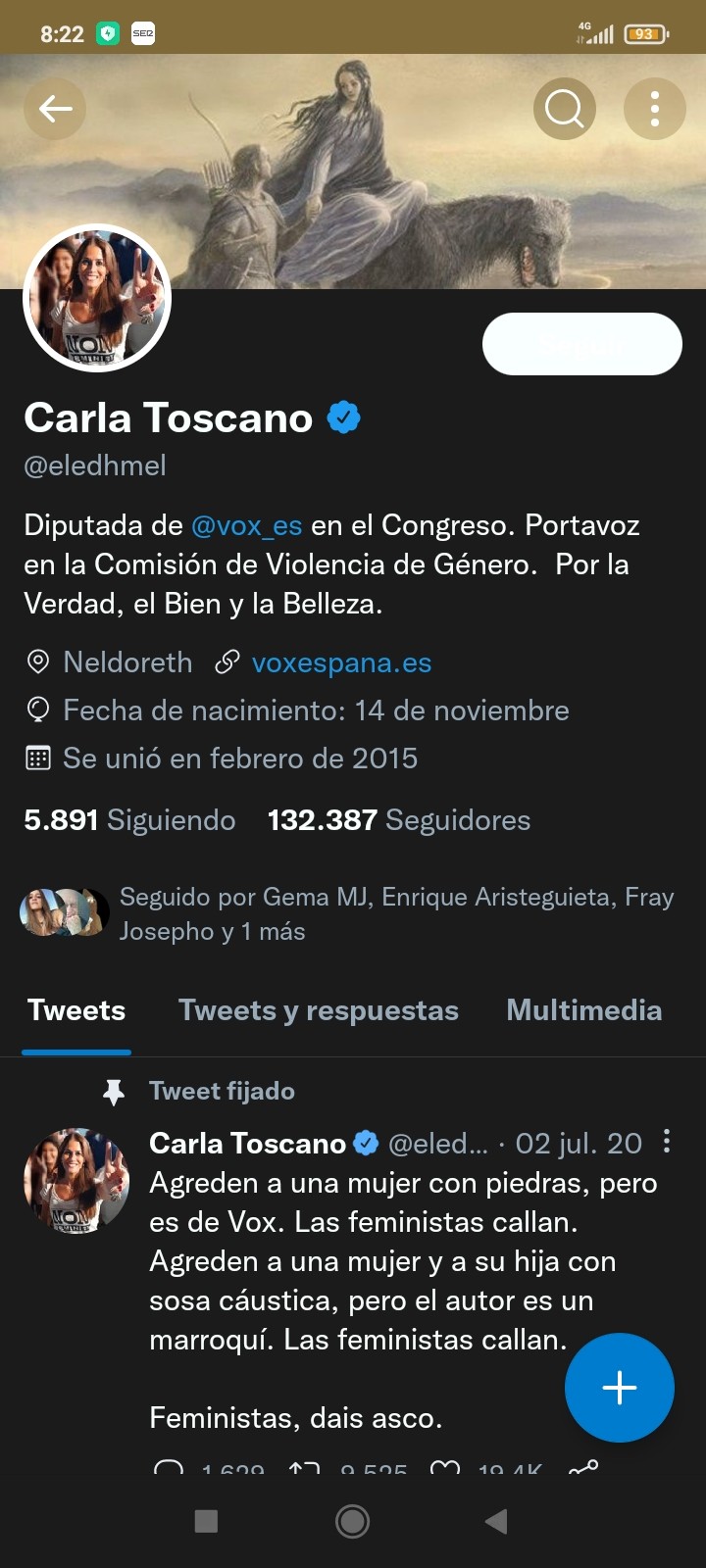The height and width of the screenshot is (1568, 706).
Task: Tap the system home button
Action: tap(352, 1521)
